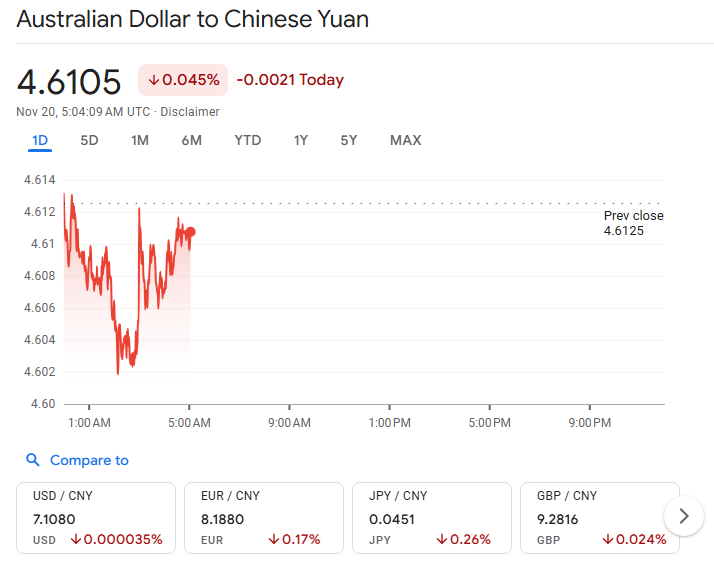
Task: Select the YTD range tab
Action: click(248, 140)
